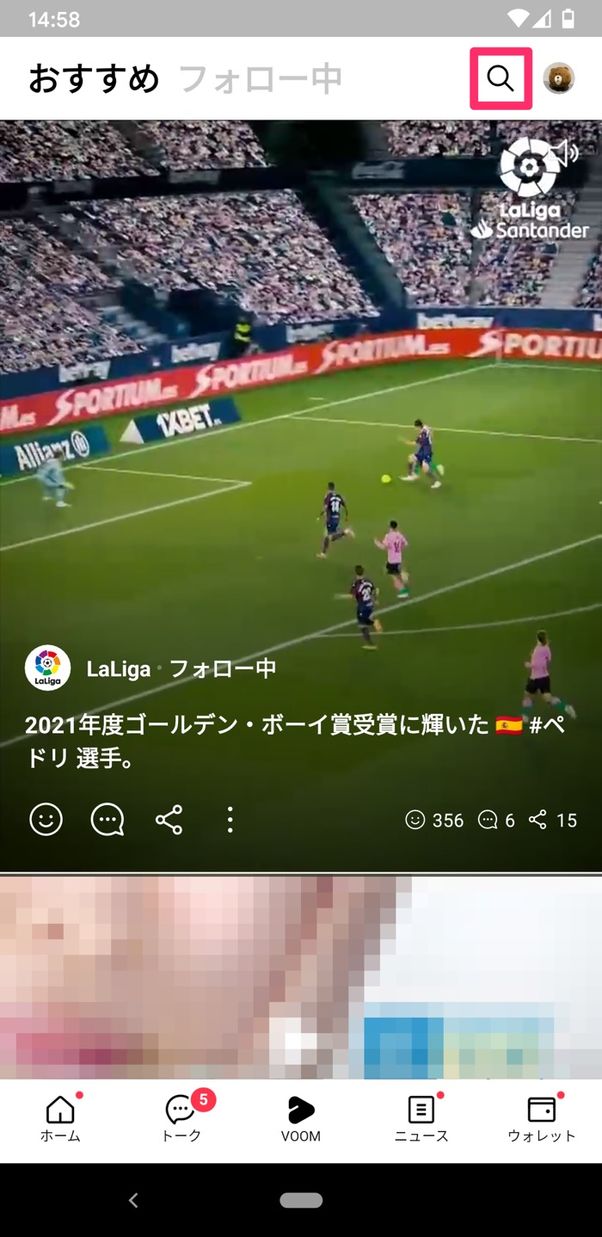This screenshot has height=1237, width=602.
Task: Tap the VOOM tab
Action: 300,1118
